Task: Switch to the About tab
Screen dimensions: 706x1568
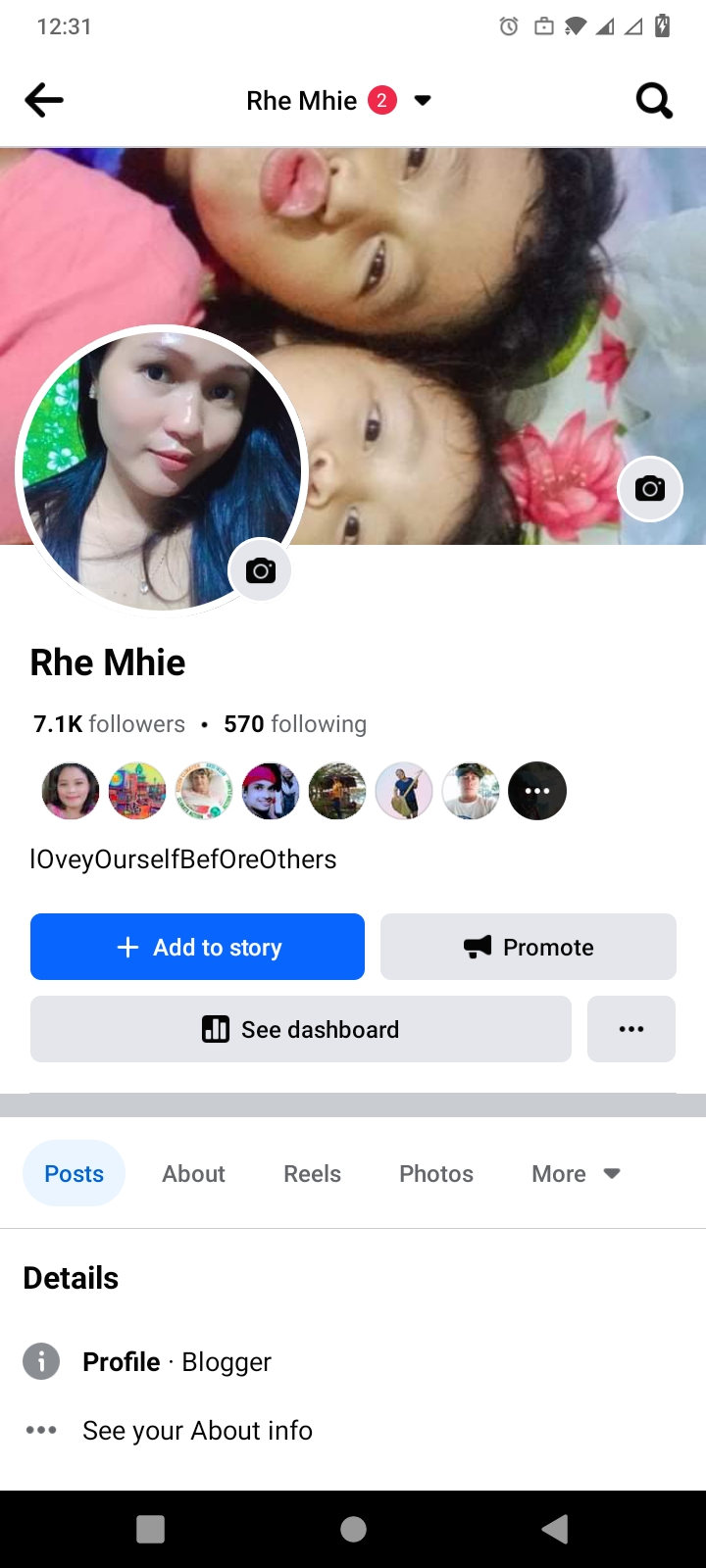Action: point(193,1173)
